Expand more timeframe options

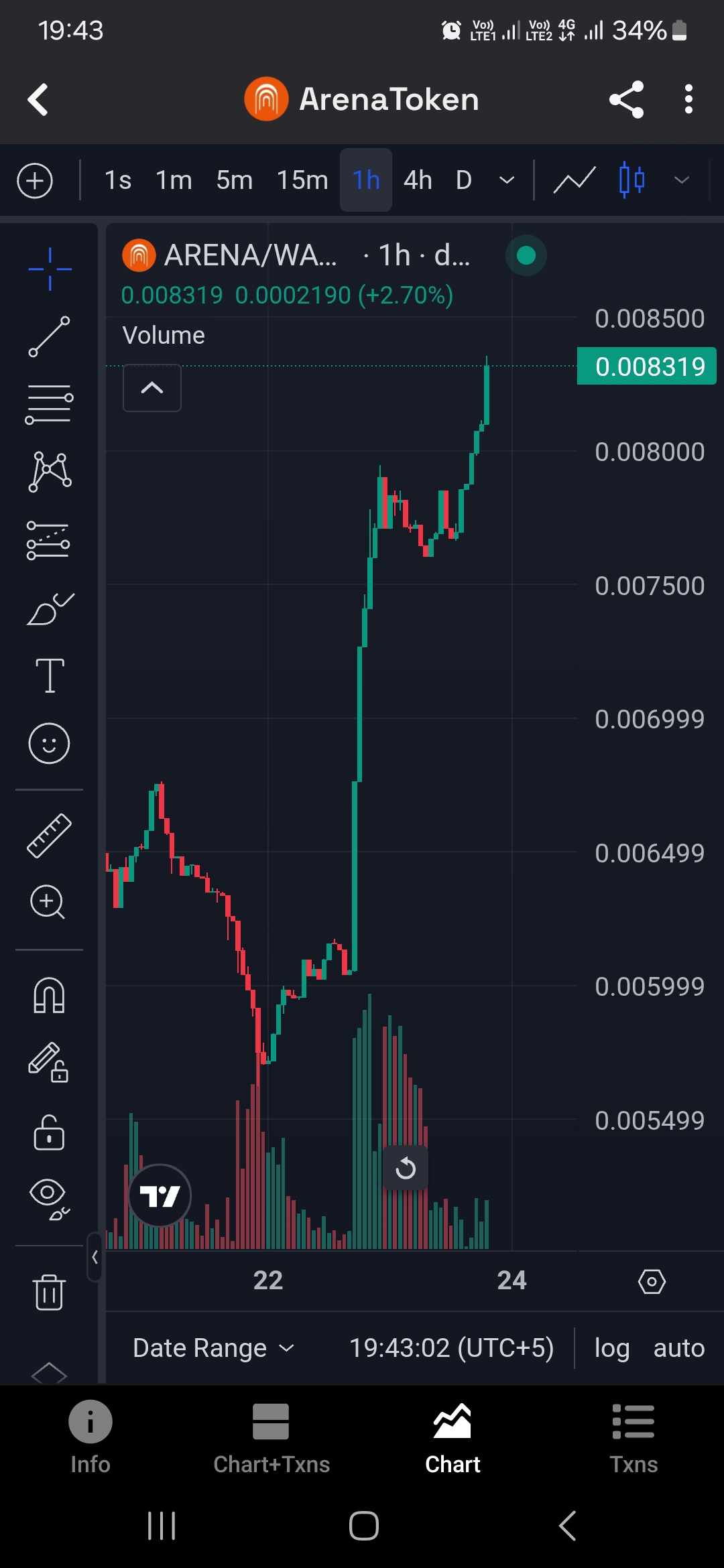click(507, 180)
